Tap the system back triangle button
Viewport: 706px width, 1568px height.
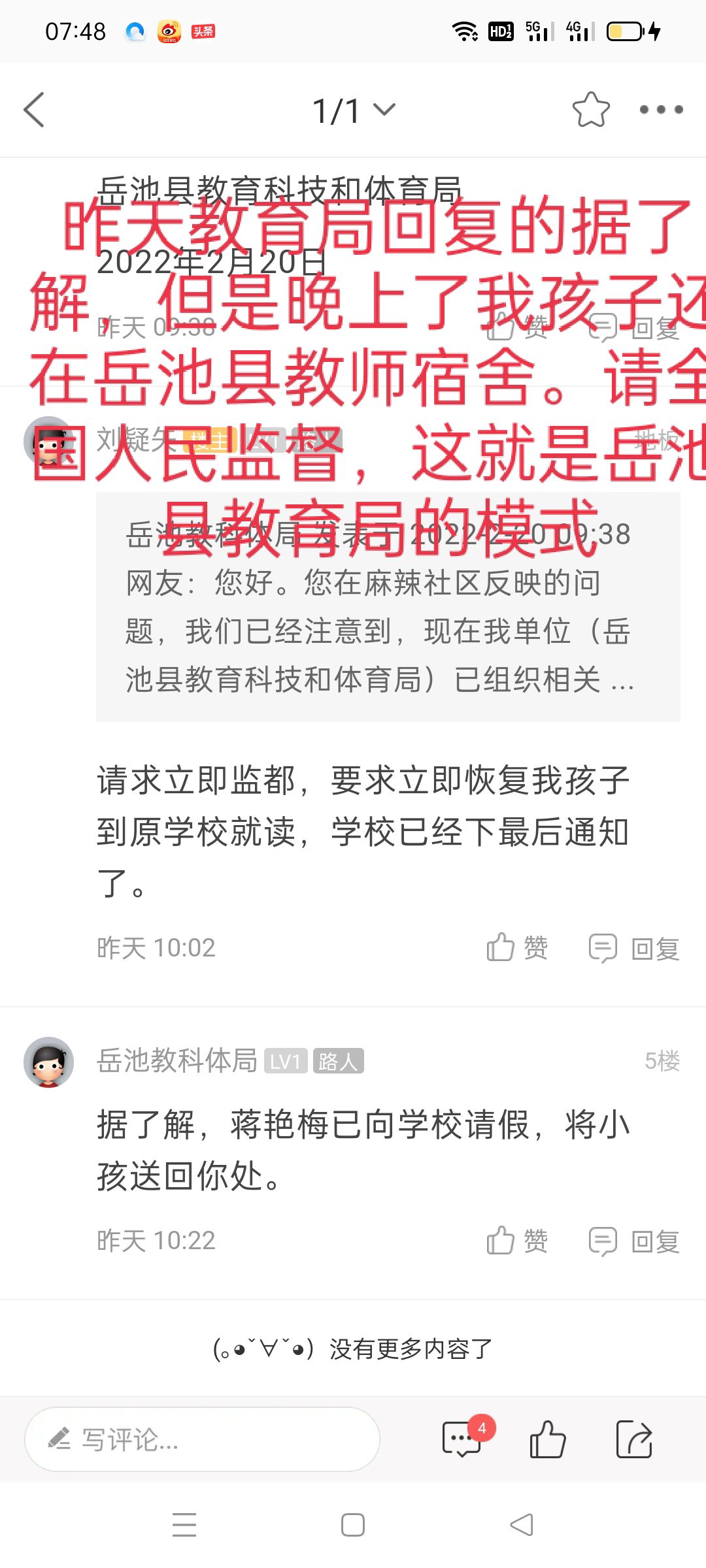[x=522, y=1526]
